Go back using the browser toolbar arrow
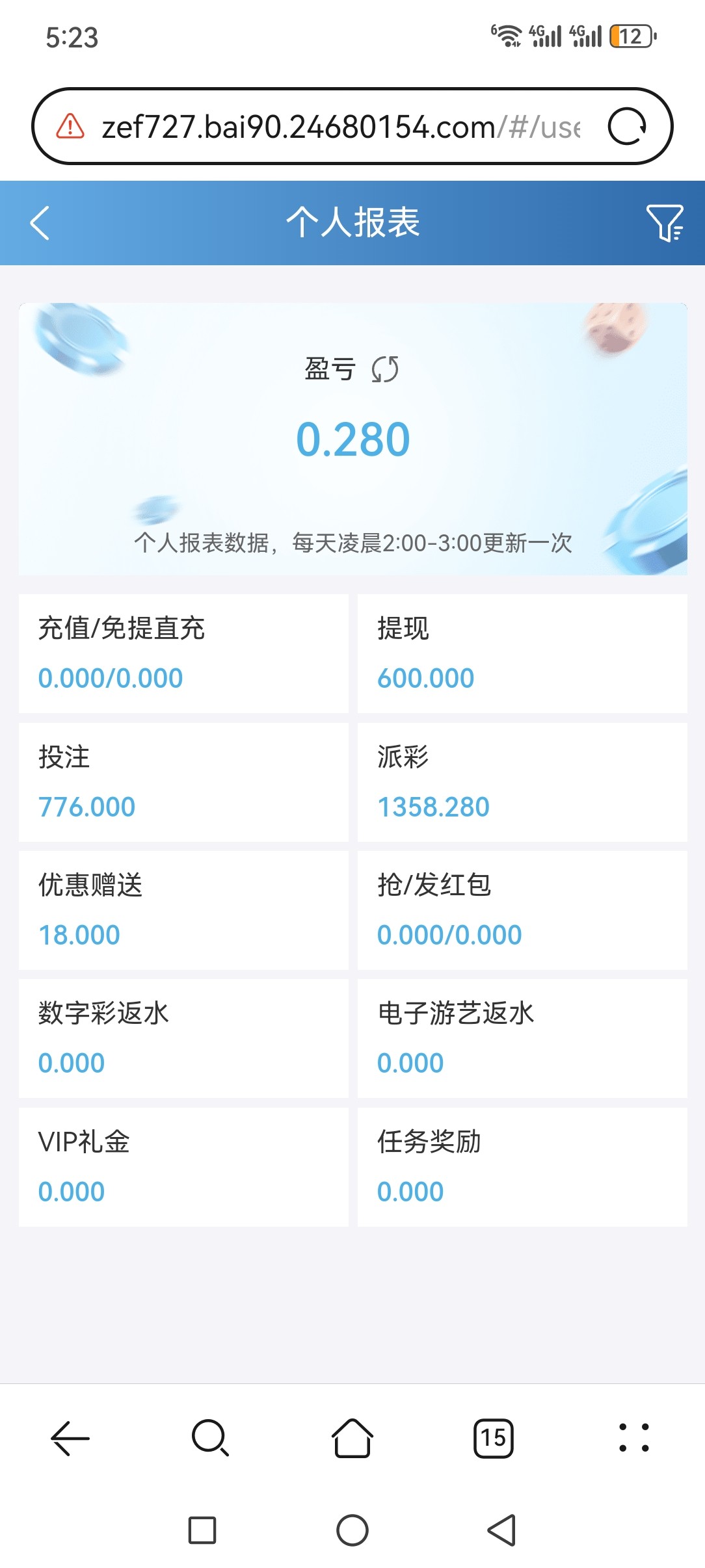This screenshot has height=1568, width=705. point(70,1437)
